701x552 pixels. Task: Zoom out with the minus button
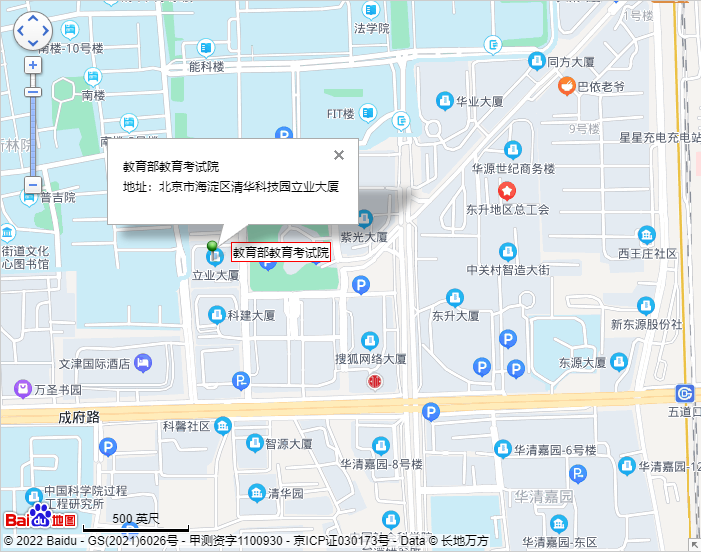[33, 185]
